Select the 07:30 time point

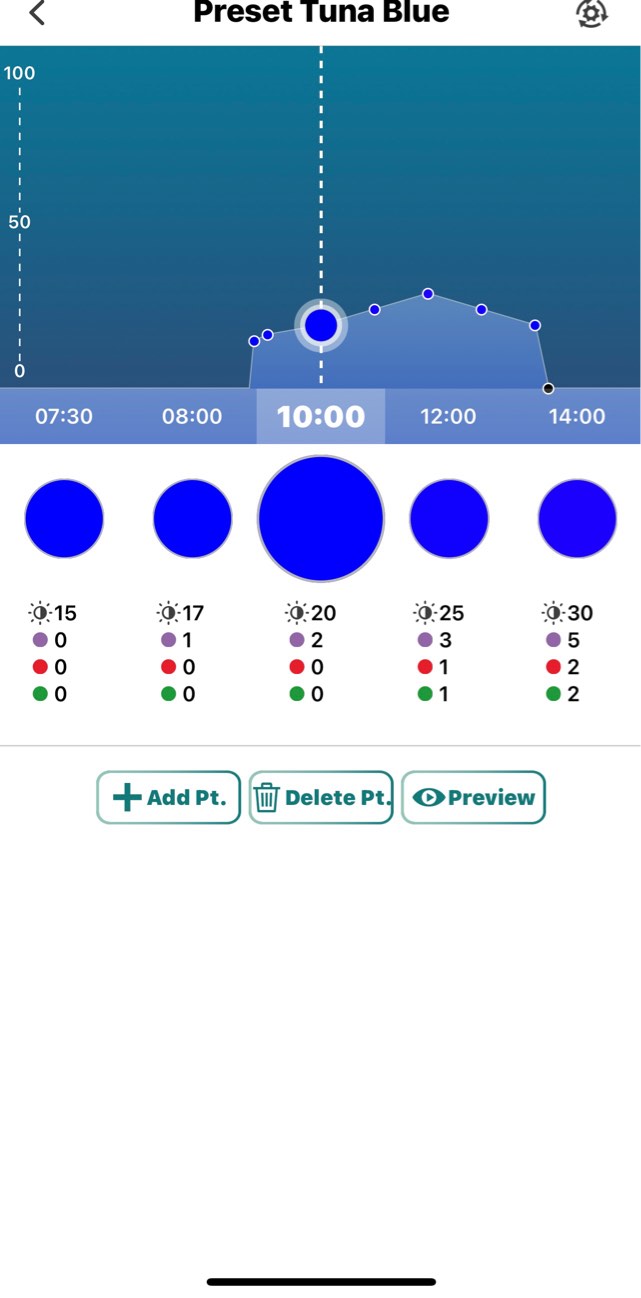click(x=64, y=416)
